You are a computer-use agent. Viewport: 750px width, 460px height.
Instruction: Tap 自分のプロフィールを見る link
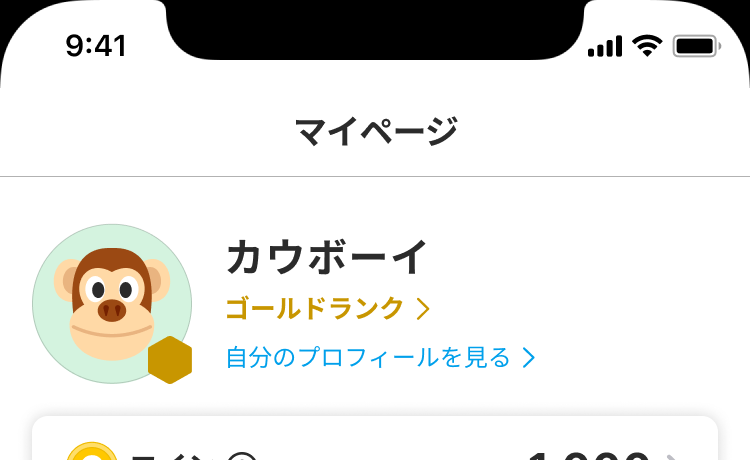380,357
